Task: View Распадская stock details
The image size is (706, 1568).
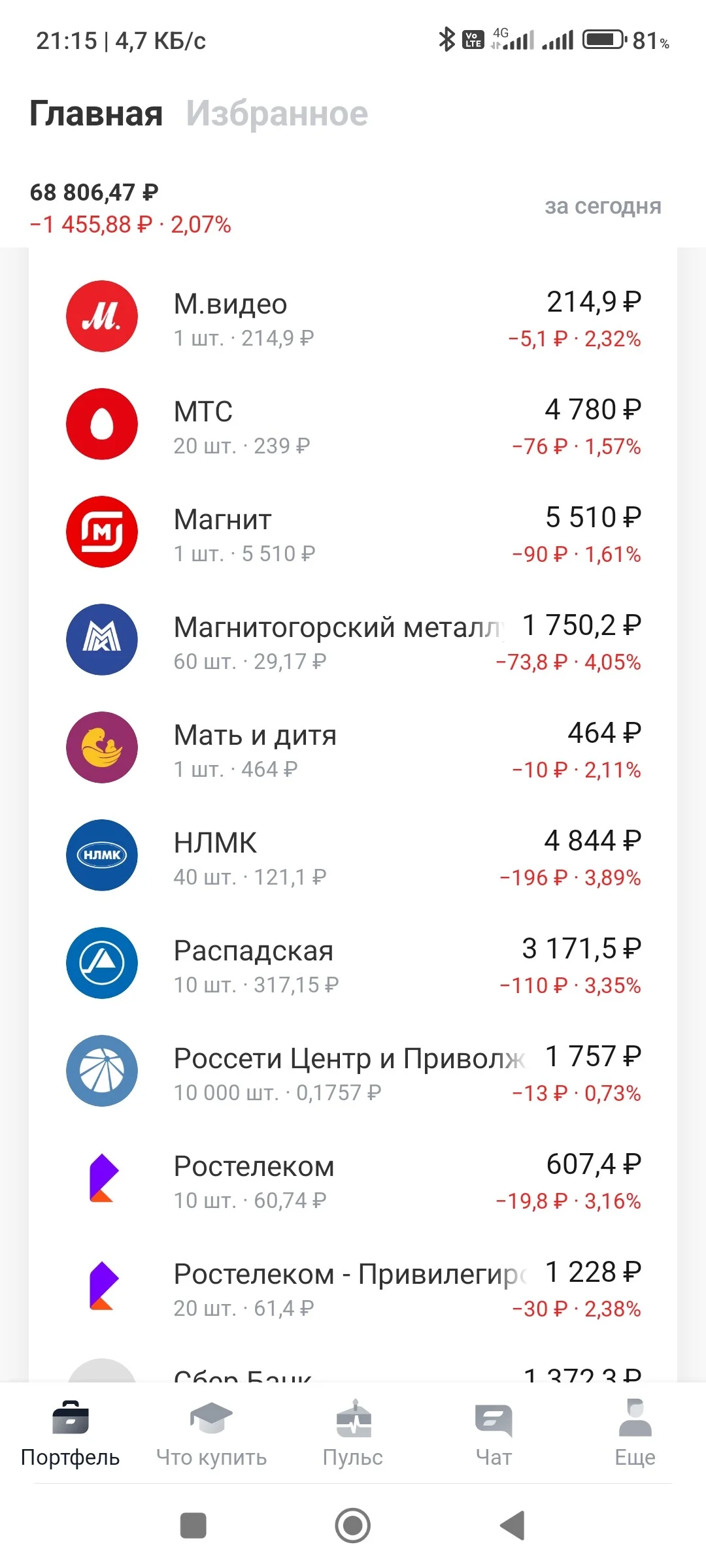Action: [x=353, y=964]
